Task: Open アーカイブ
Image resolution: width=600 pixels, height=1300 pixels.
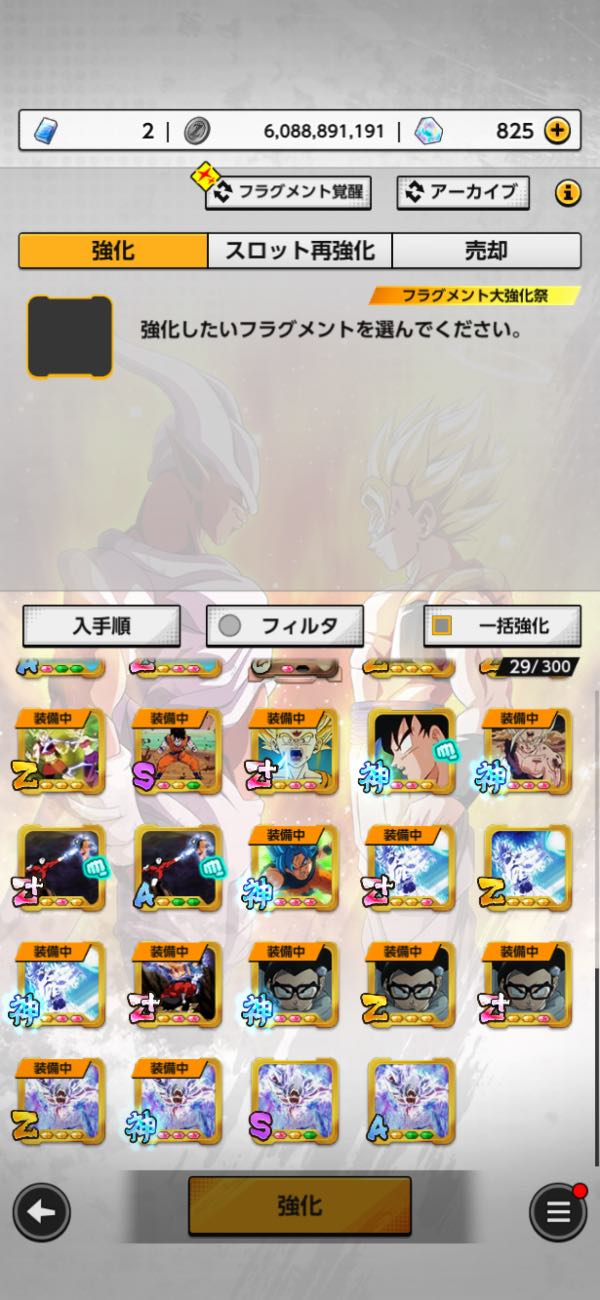Action: click(x=462, y=192)
